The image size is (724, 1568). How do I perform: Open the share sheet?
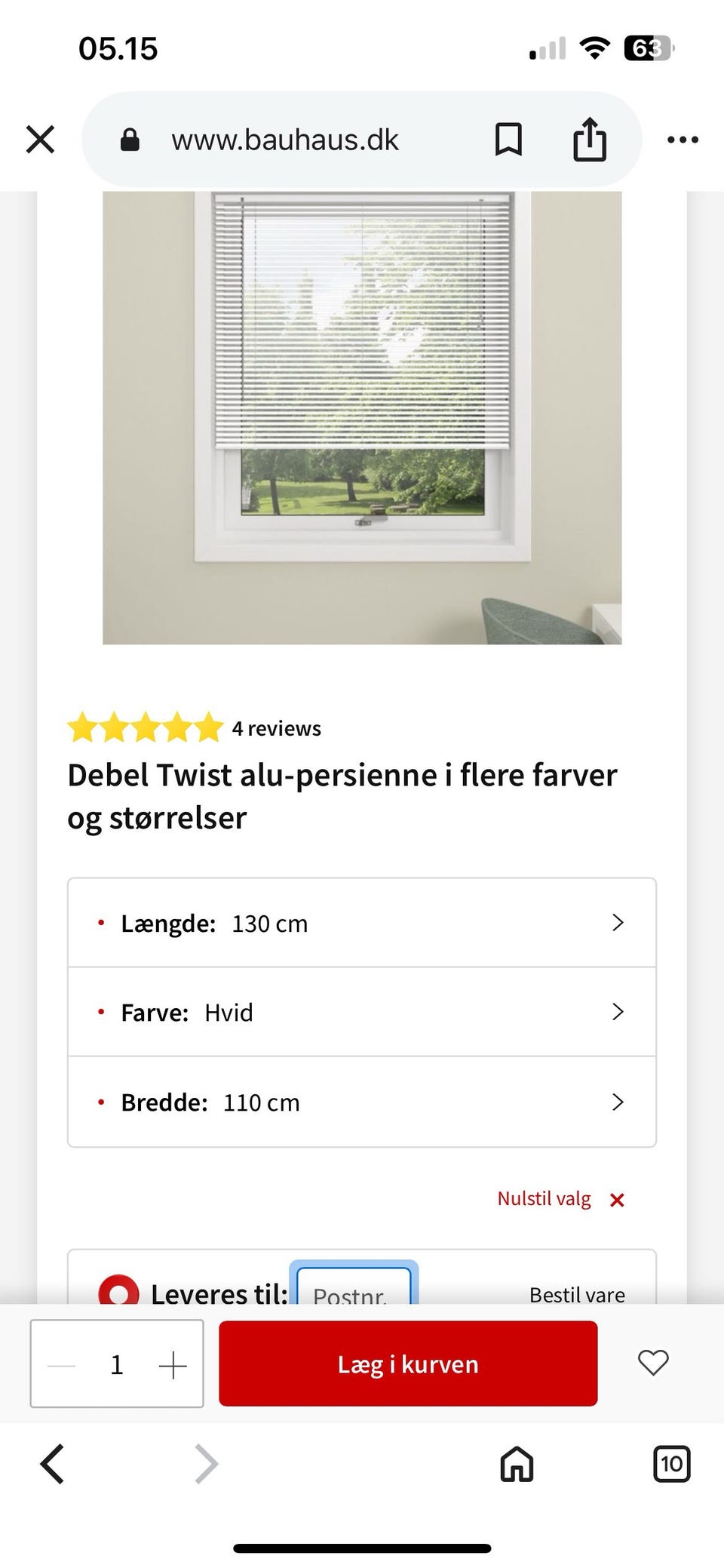point(590,139)
